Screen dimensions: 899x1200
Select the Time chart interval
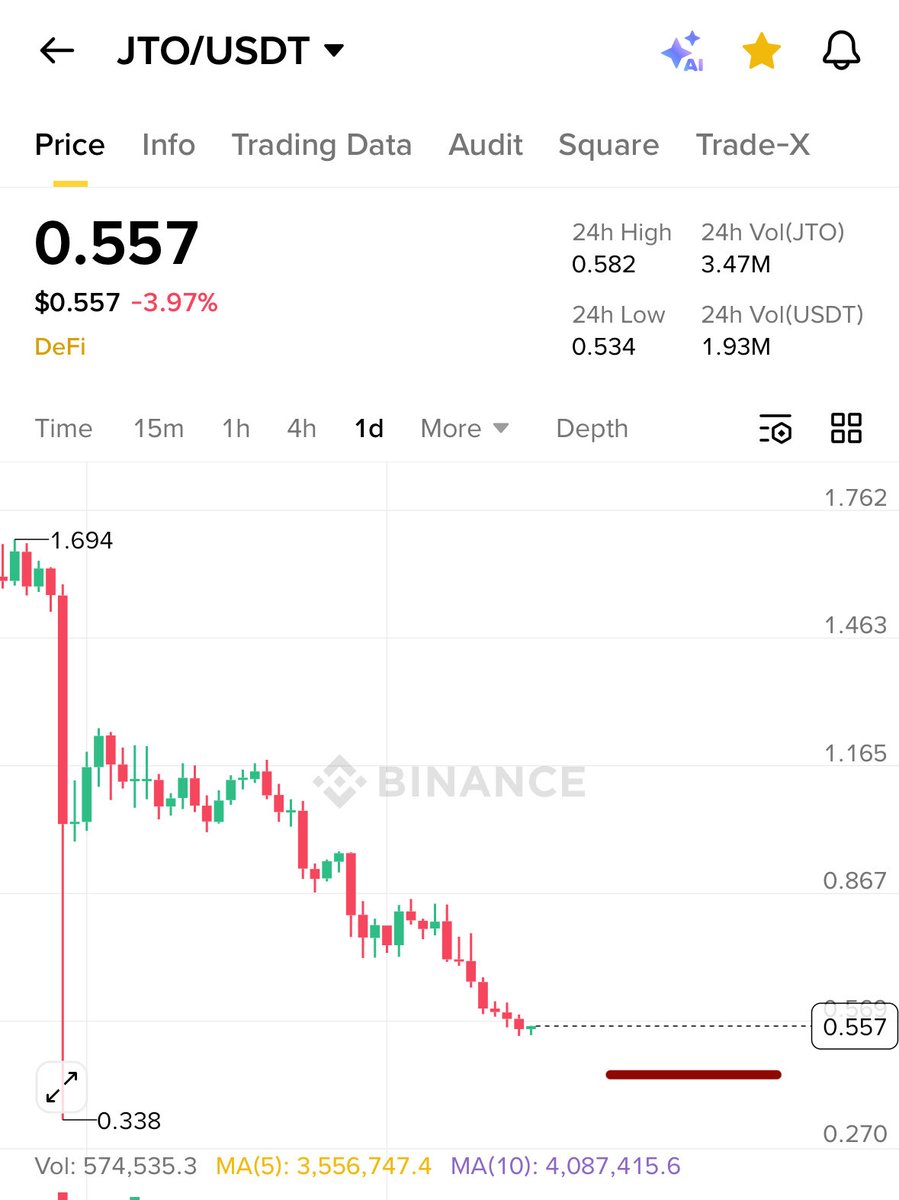[x=63, y=428]
